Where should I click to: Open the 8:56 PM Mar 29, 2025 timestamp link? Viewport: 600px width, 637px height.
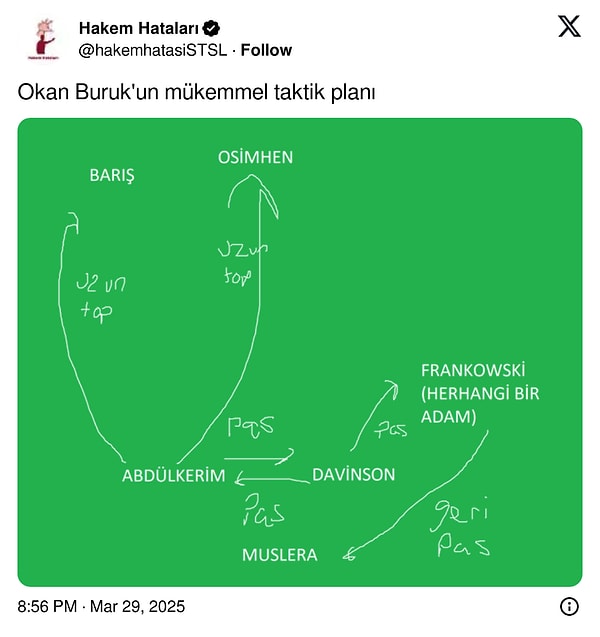pyautogui.click(x=101, y=606)
